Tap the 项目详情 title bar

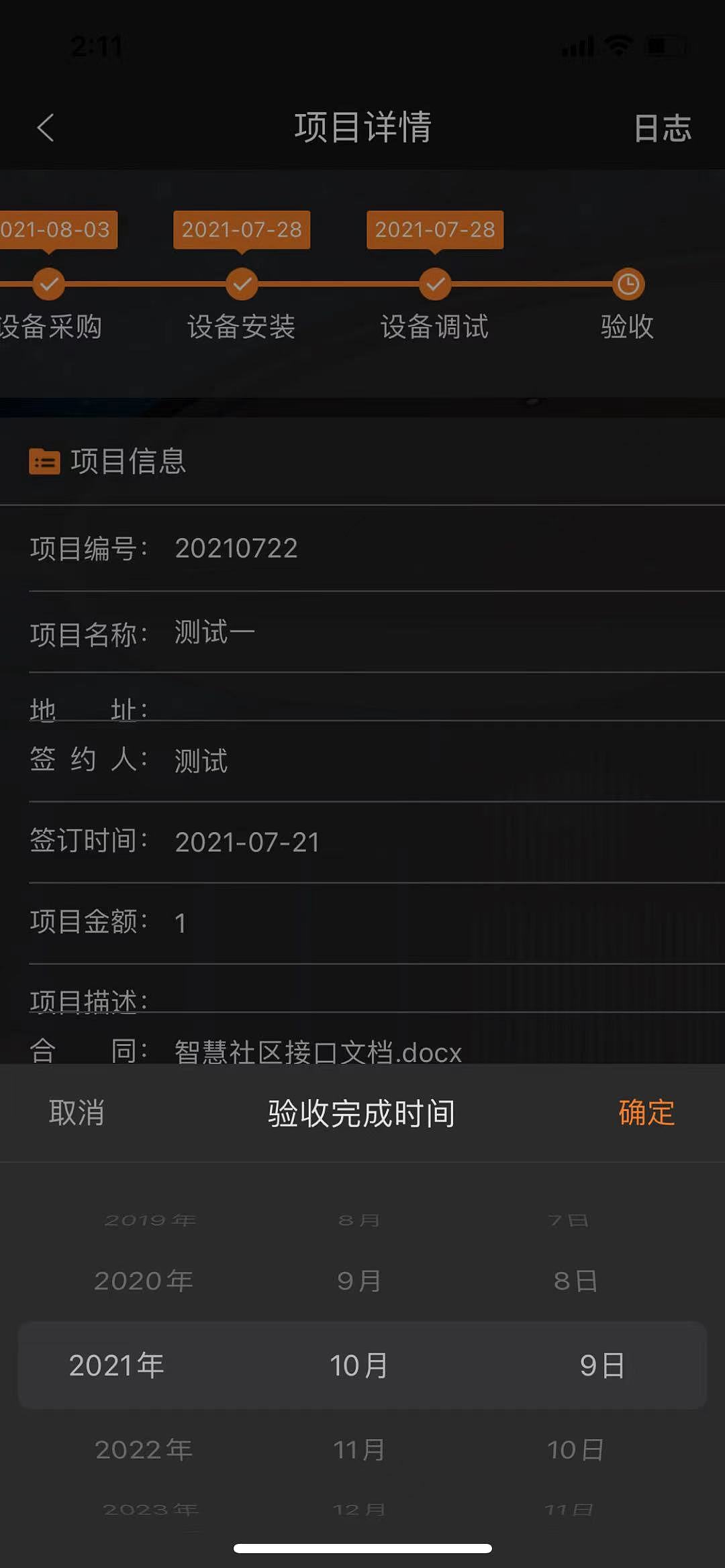tap(362, 127)
